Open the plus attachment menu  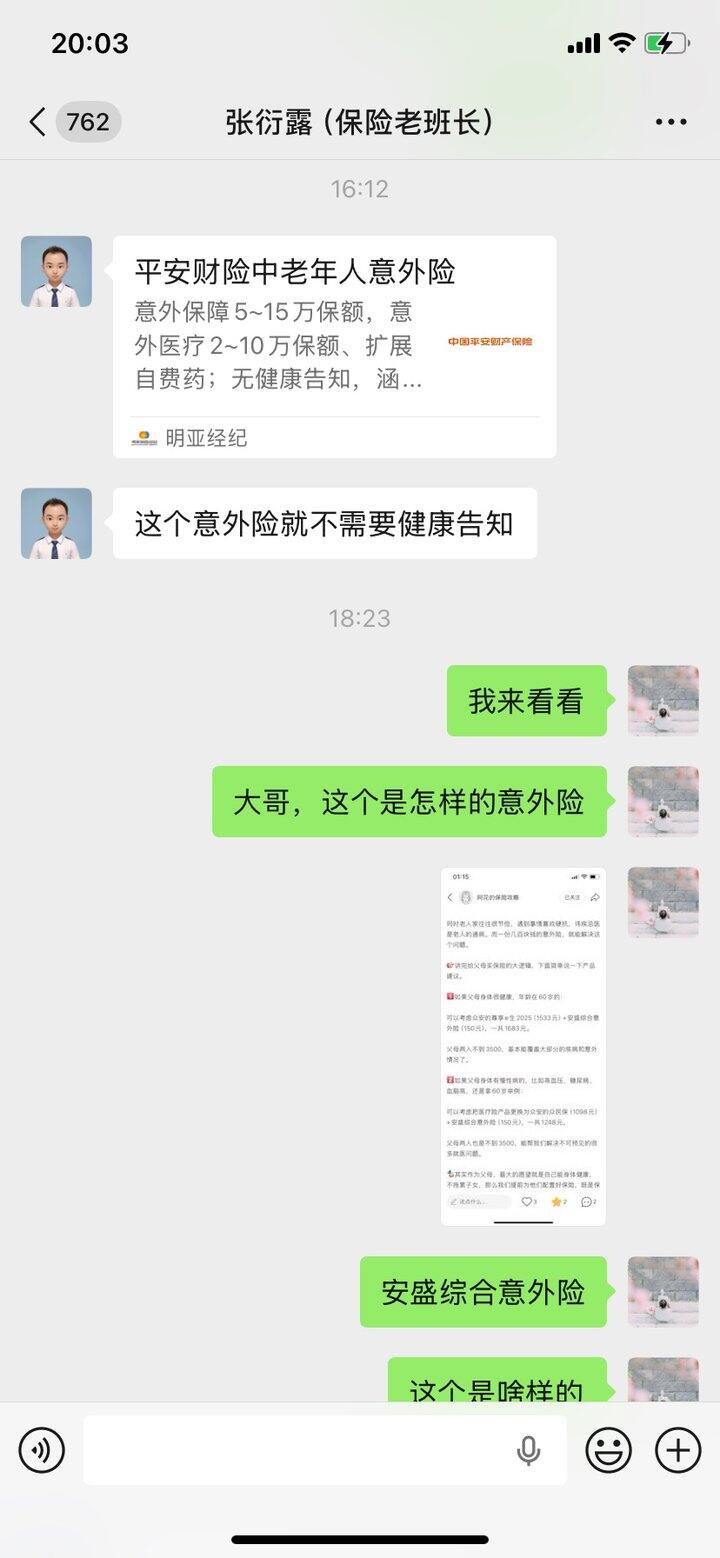pos(678,1450)
